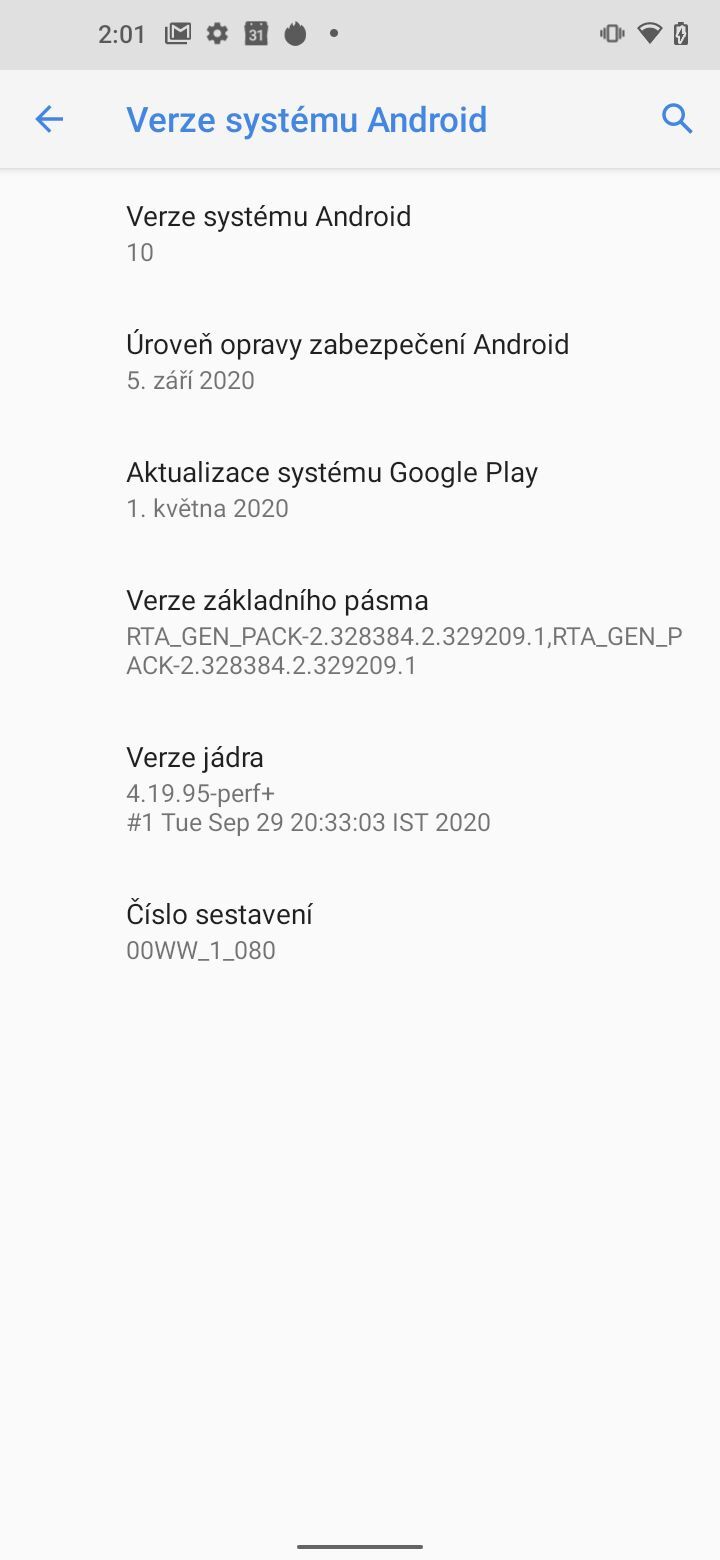Tap the navigation gesture pill at bottom
This screenshot has width=720, height=1560.
360,1545
